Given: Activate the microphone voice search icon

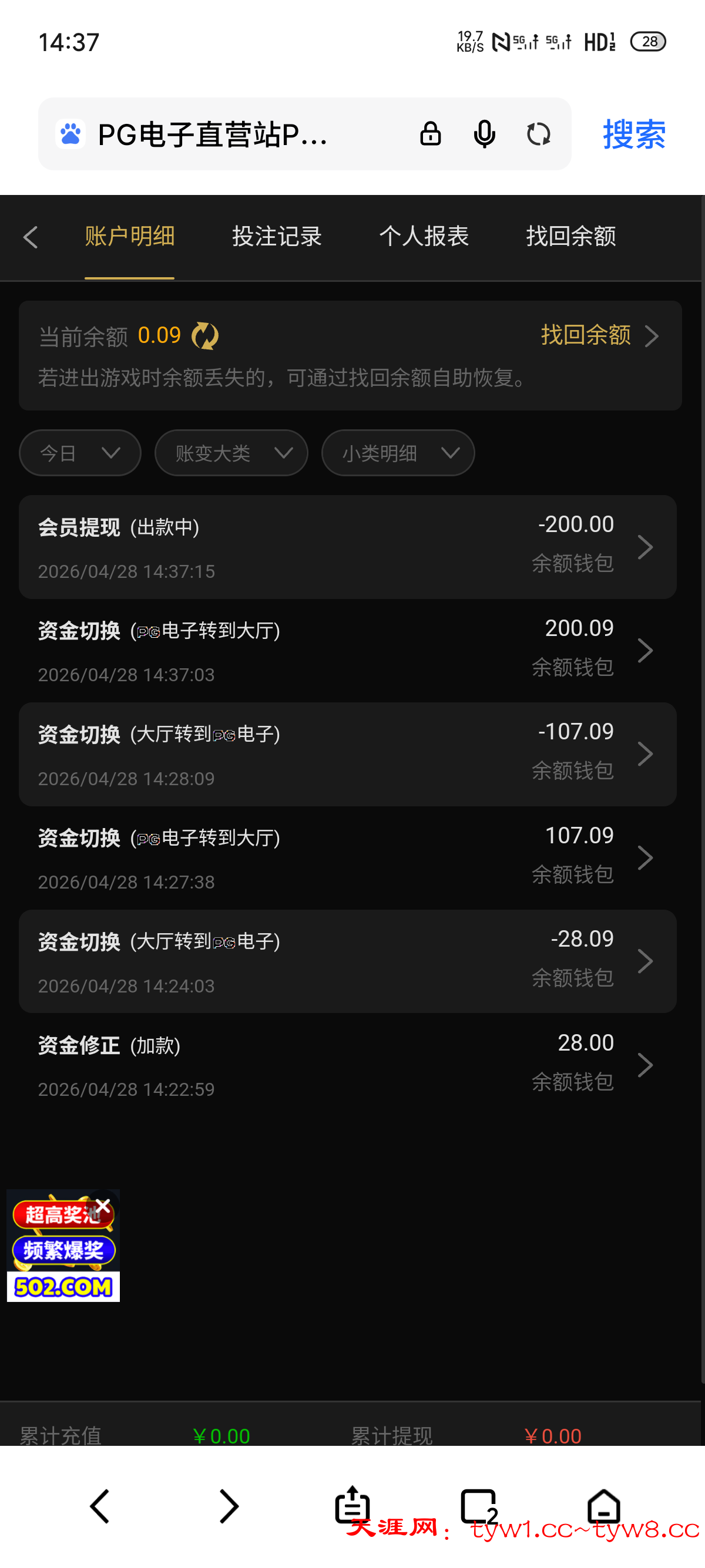Looking at the screenshot, I should pyautogui.click(x=484, y=134).
